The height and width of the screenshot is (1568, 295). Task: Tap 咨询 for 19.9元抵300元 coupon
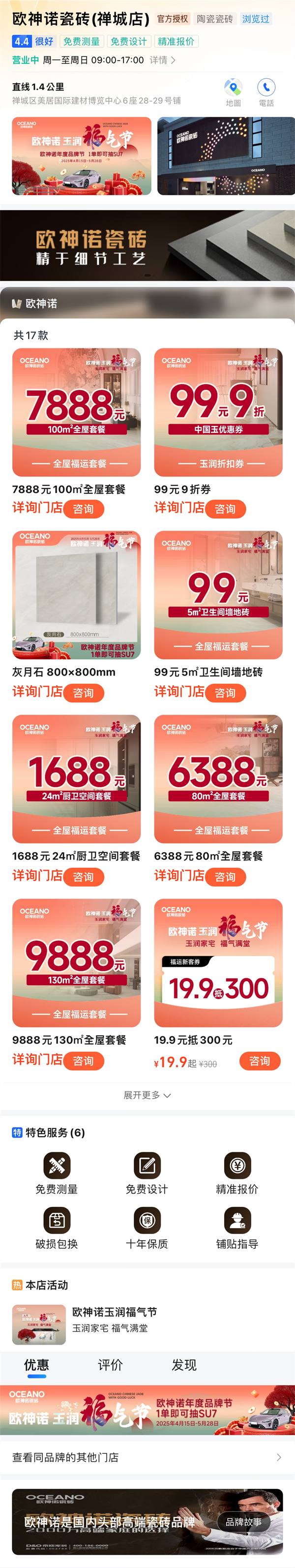click(259, 1061)
